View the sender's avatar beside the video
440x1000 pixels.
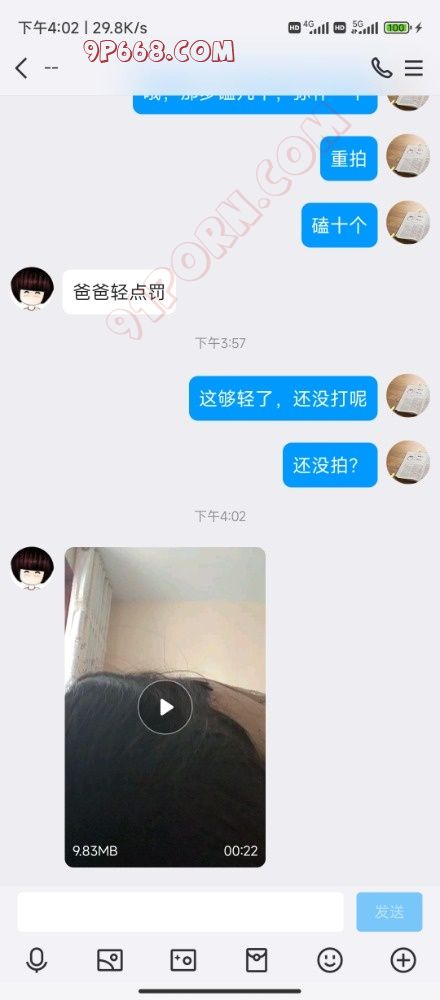[33, 568]
